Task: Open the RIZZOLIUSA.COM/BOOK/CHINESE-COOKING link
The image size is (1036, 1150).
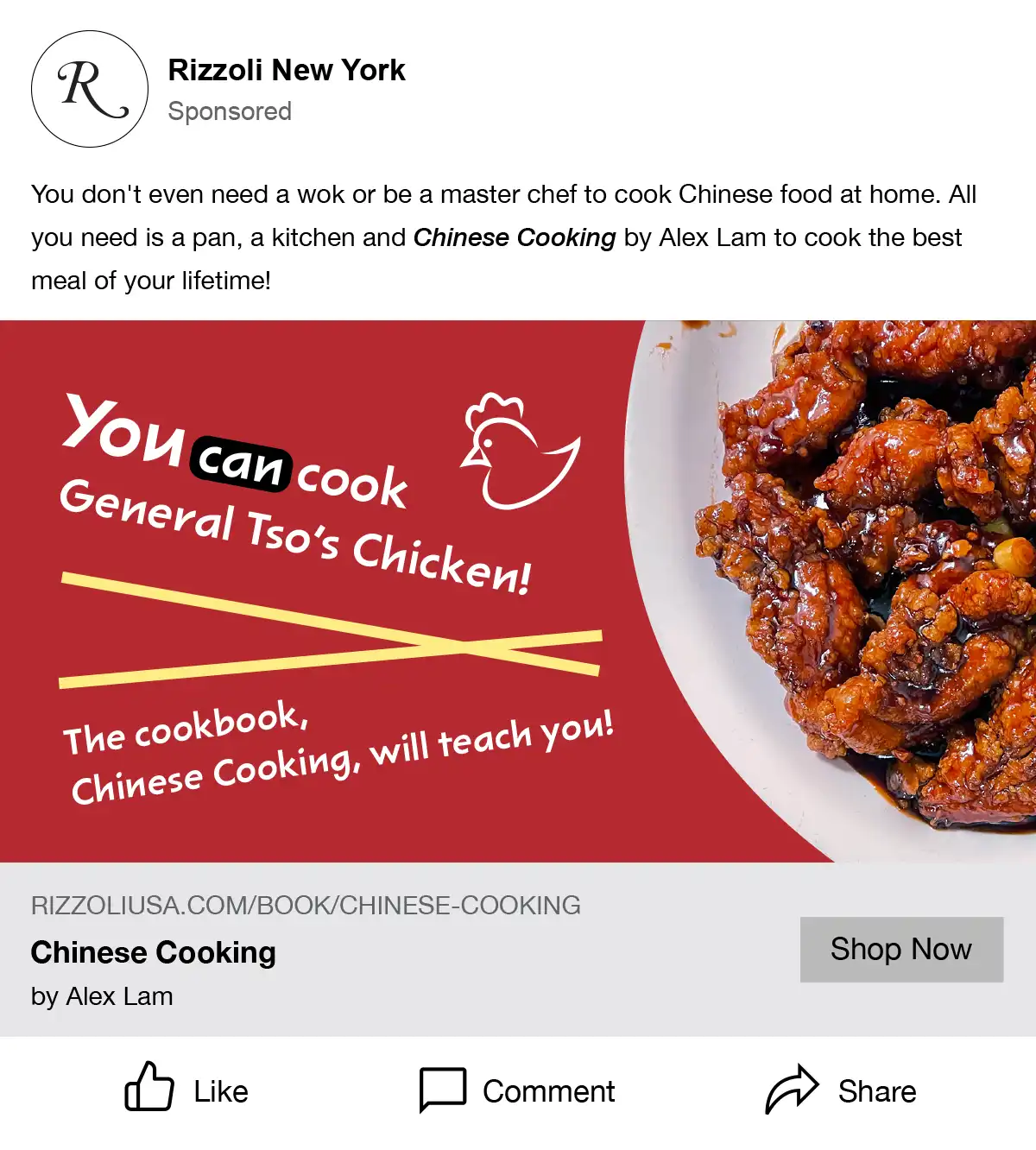Action: pos(306,906)
